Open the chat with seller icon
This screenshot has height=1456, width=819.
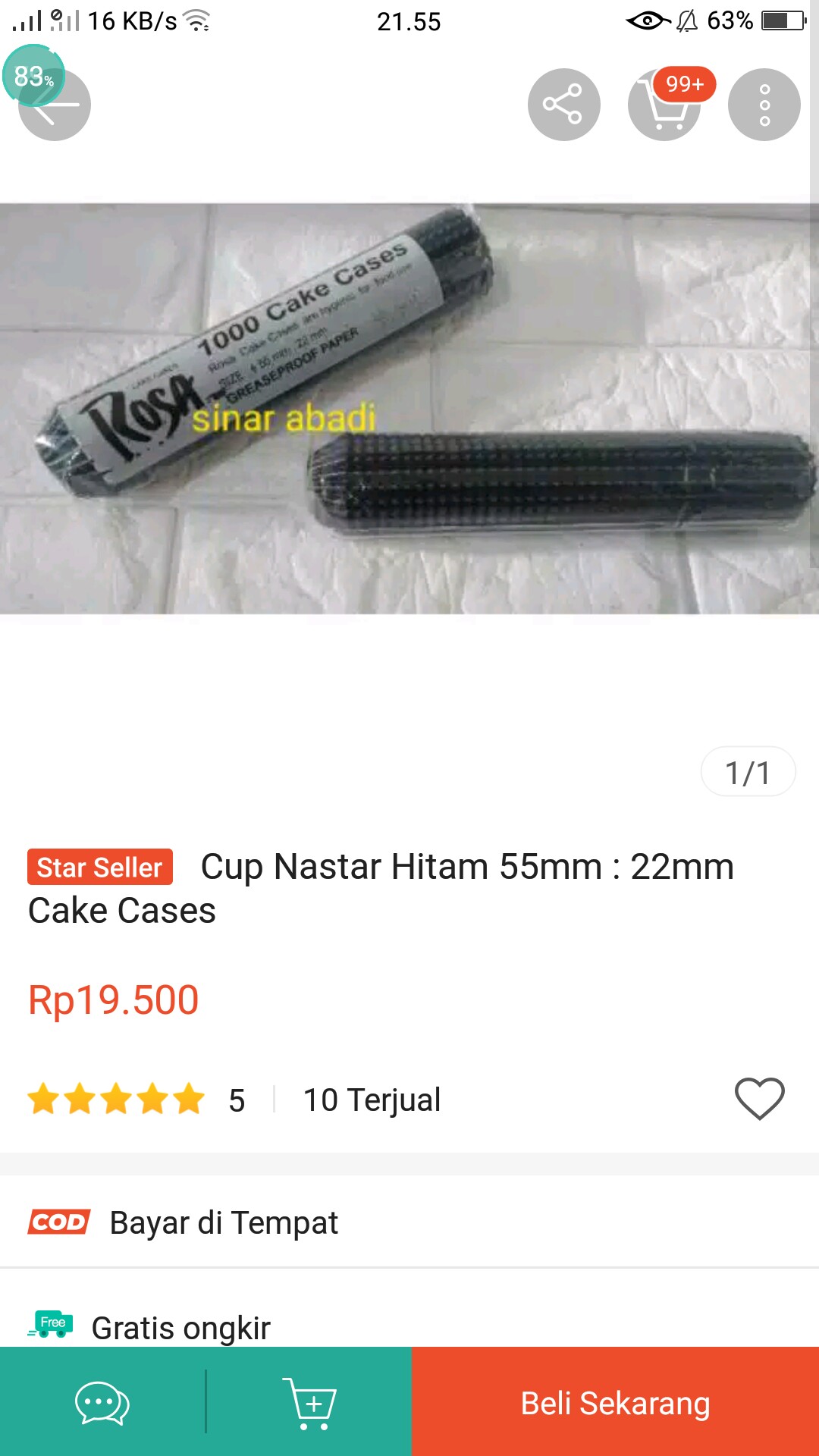102,1401
